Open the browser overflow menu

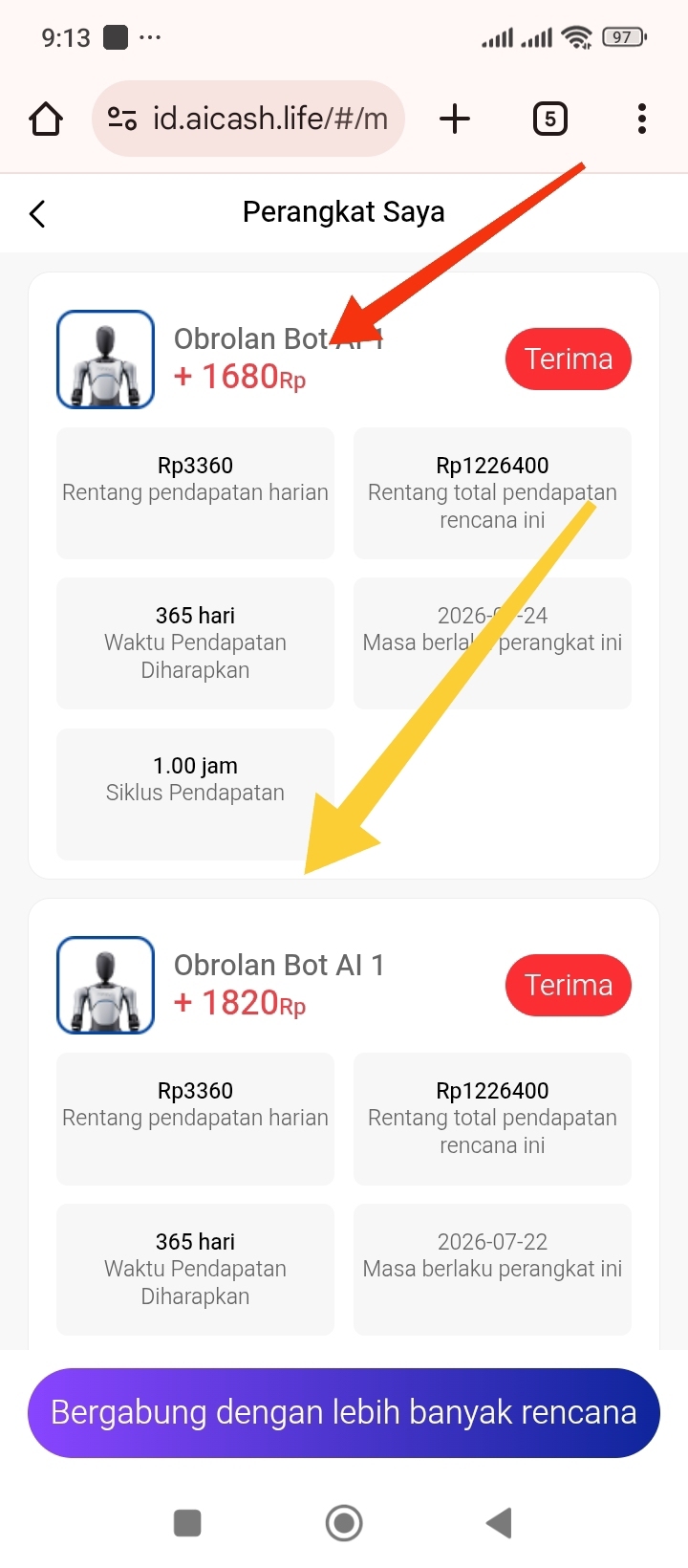click(641, 120)
